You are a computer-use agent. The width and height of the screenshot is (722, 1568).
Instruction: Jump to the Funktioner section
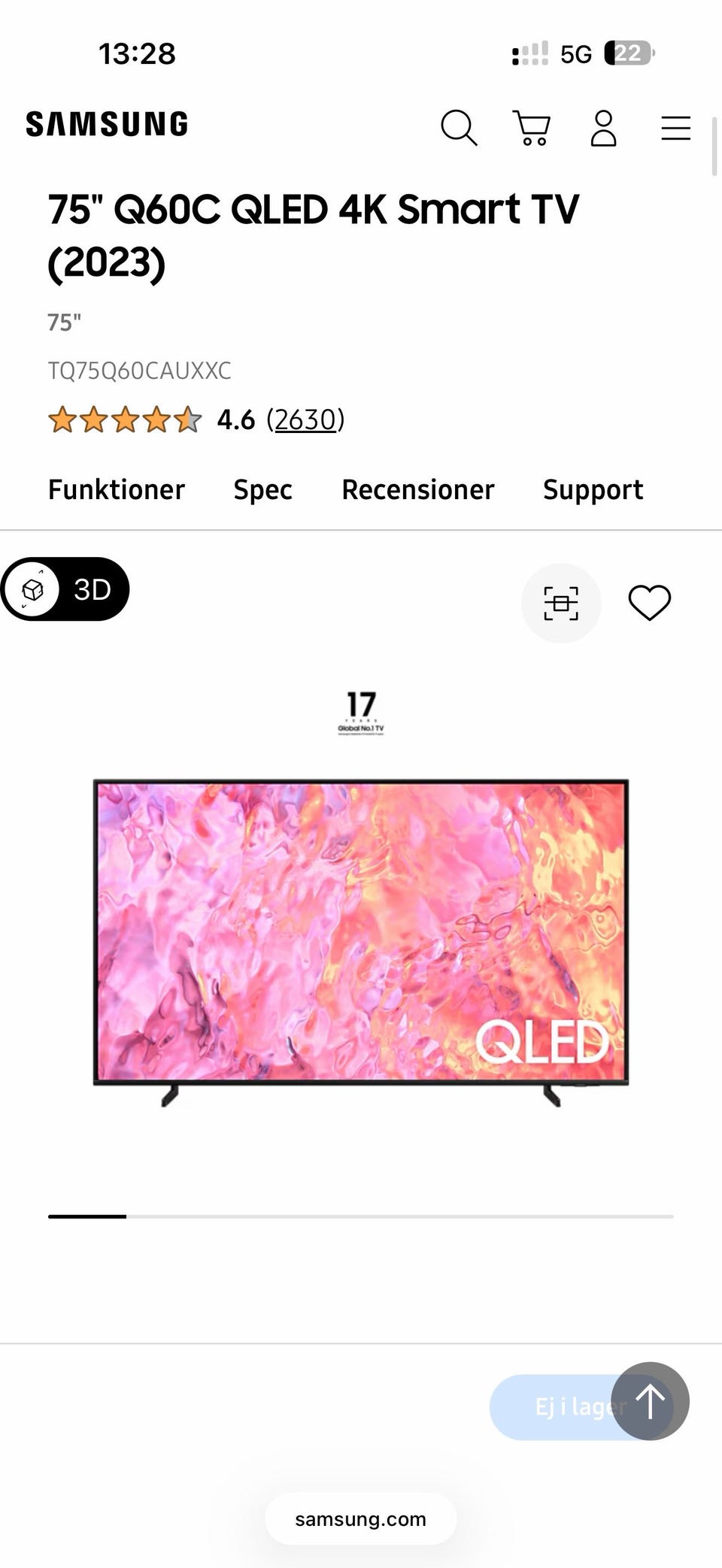(x=117, y=489)
